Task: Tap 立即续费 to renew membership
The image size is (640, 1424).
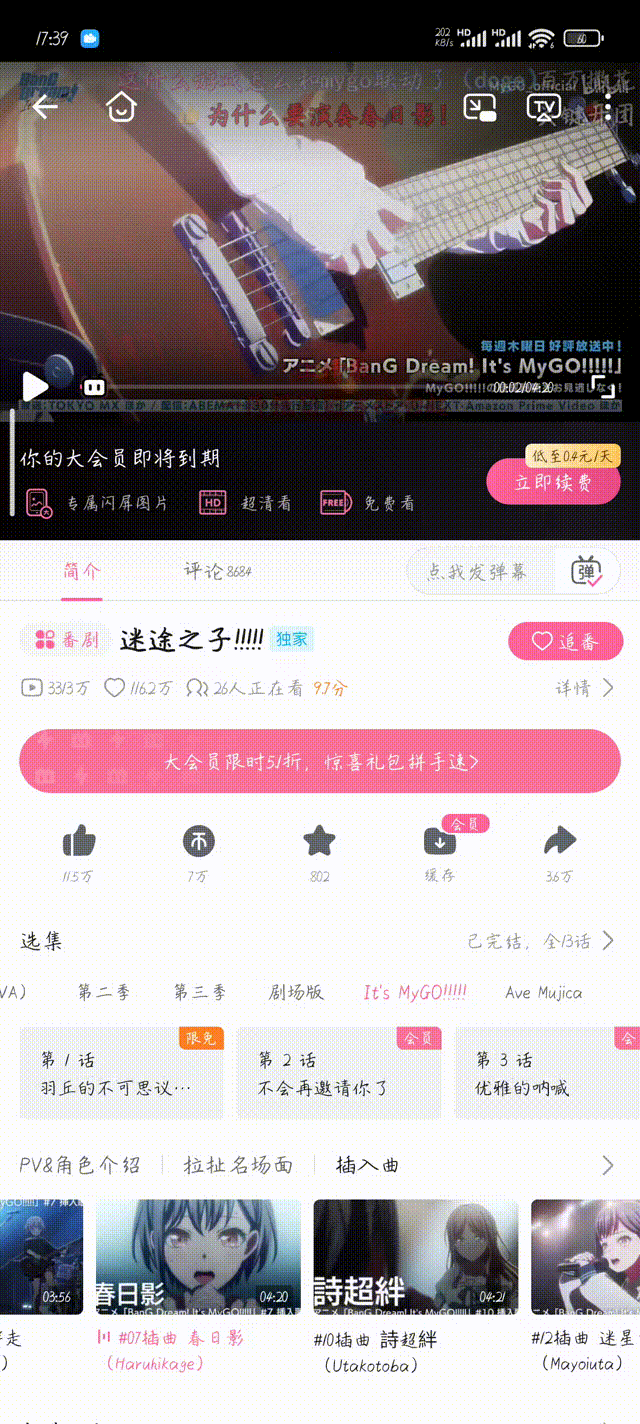Action: coord(553,482)
